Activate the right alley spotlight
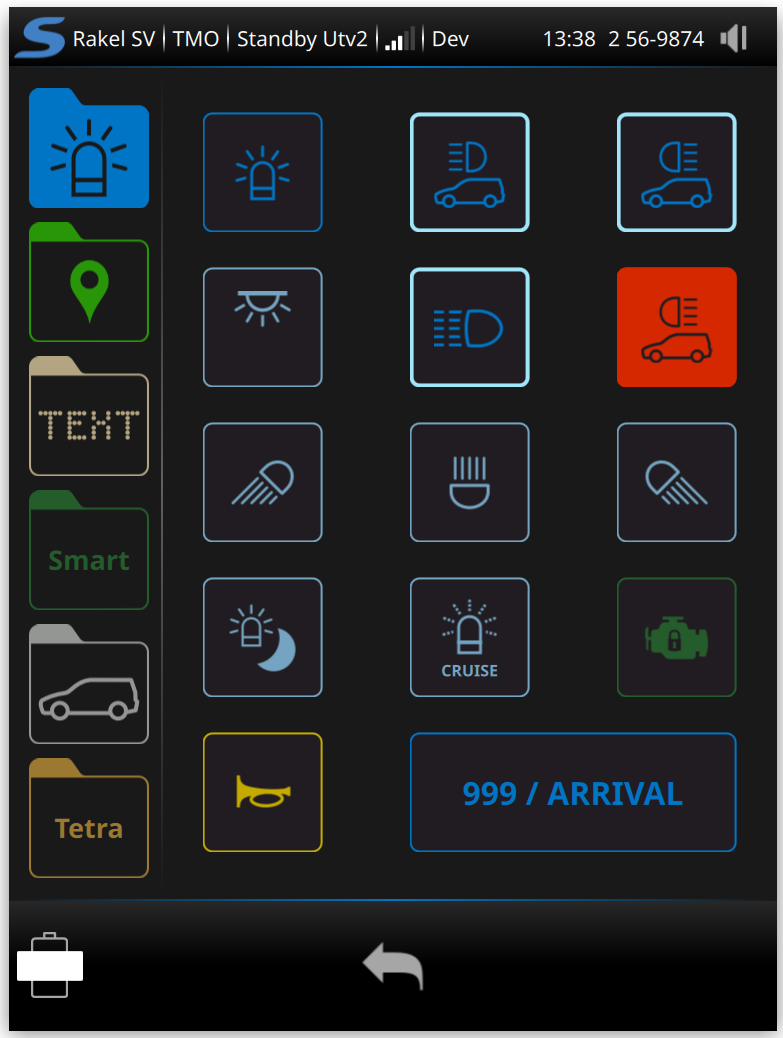783x1038 pixels. (x=676, y=482)
